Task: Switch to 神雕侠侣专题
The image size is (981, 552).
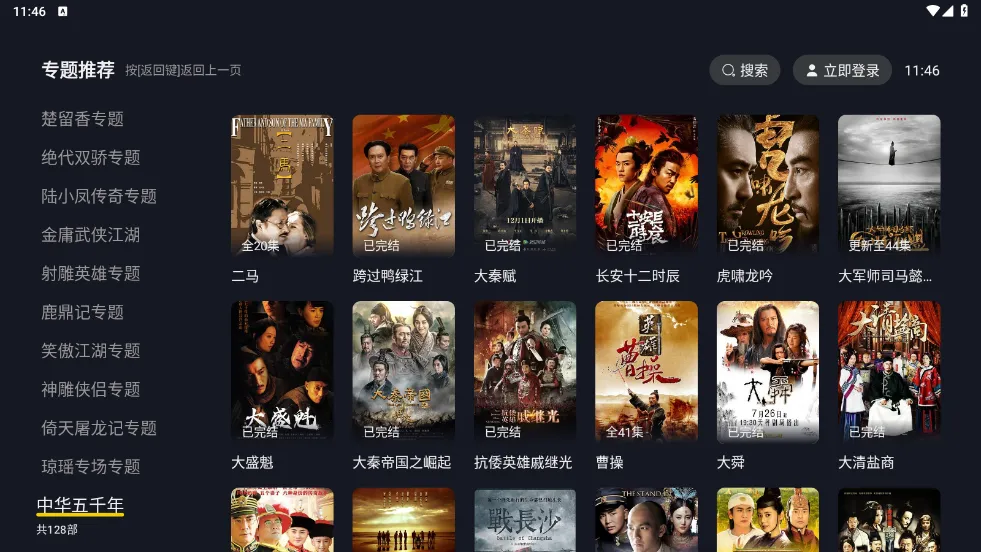Action: (x=90, y=389)
